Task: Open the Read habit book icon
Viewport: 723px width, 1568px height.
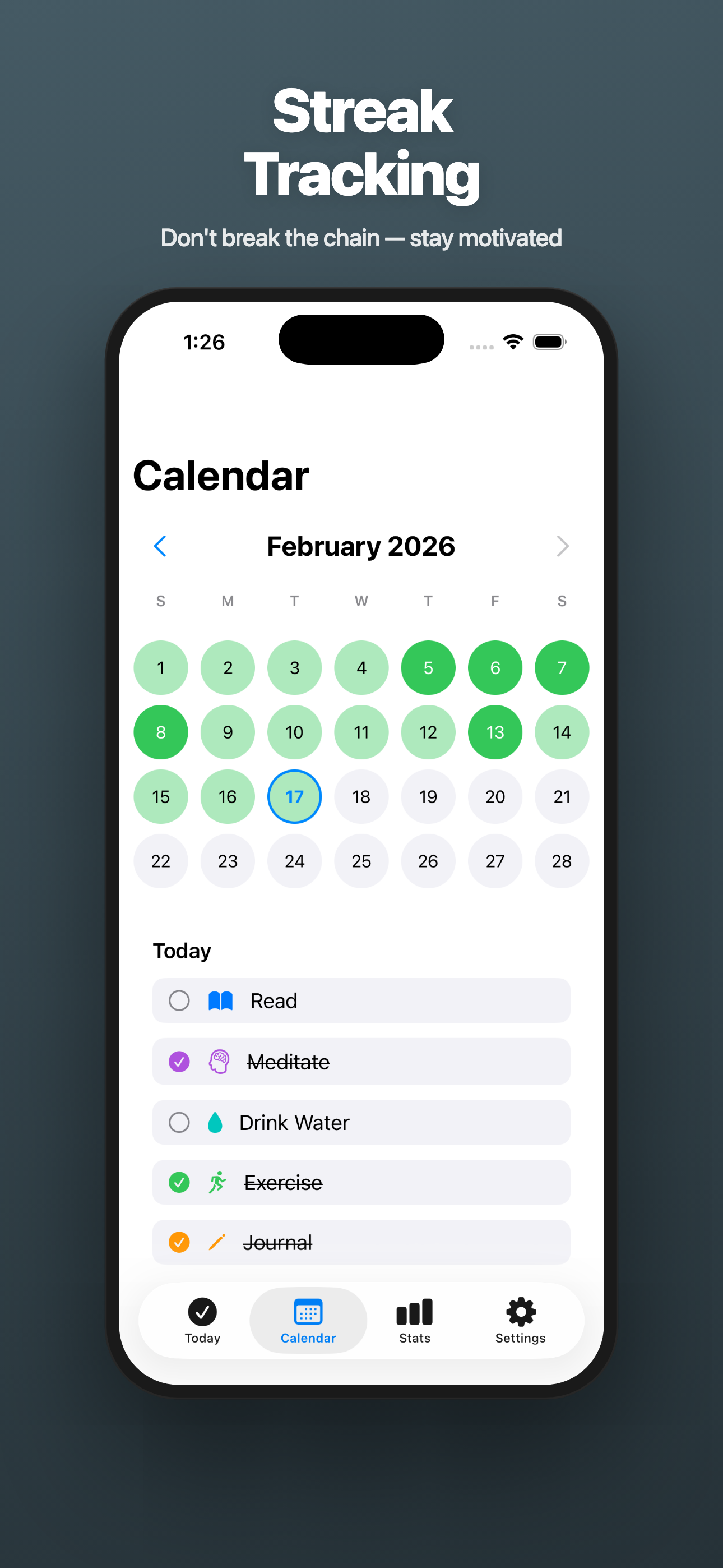Action: pos(220,1000)
